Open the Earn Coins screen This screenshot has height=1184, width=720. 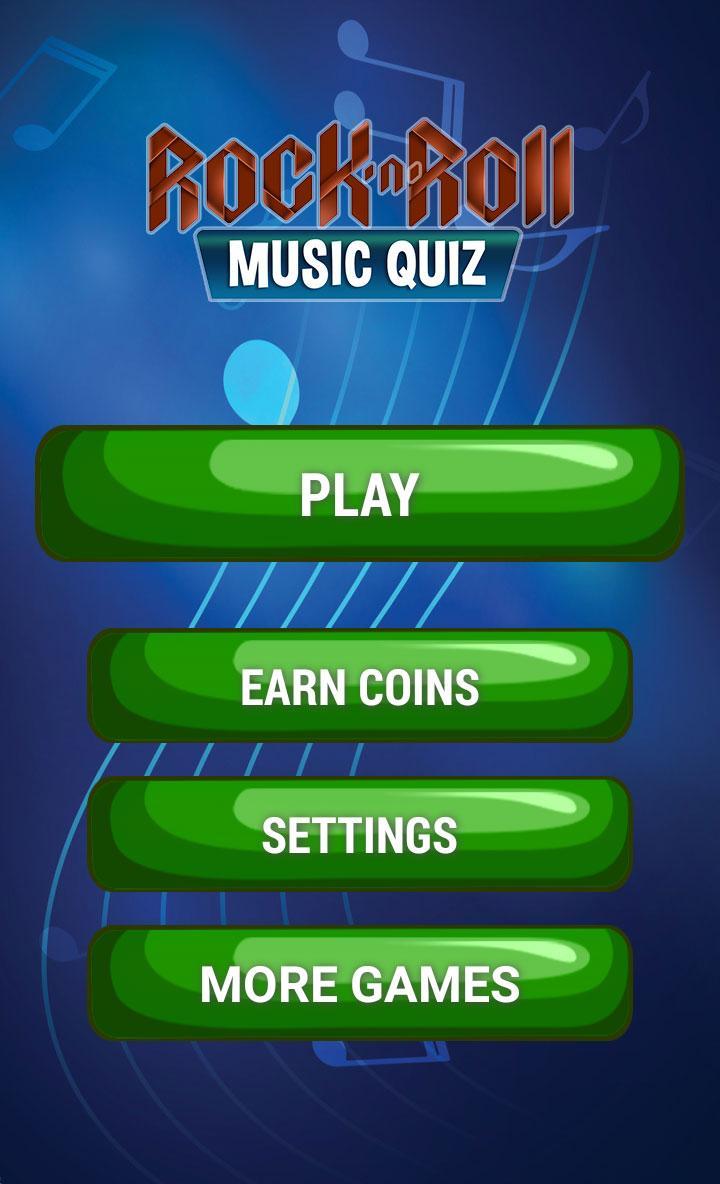360,686
